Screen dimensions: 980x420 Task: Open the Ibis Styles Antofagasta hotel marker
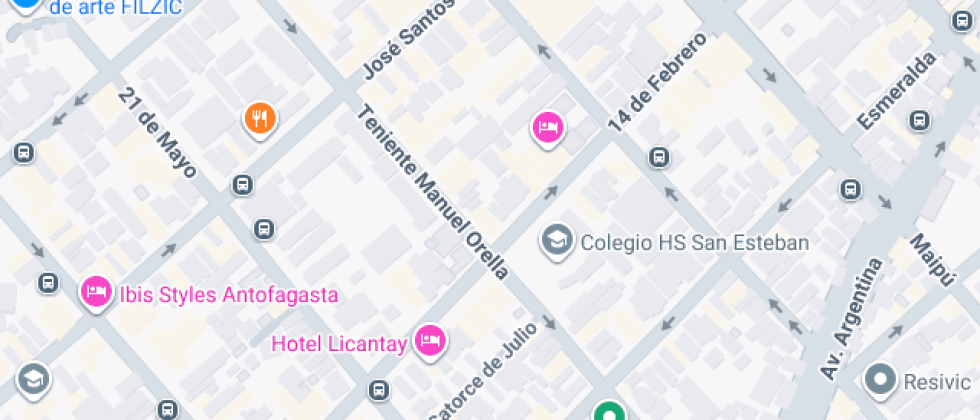pyautogui.click(x=95, y=292)
